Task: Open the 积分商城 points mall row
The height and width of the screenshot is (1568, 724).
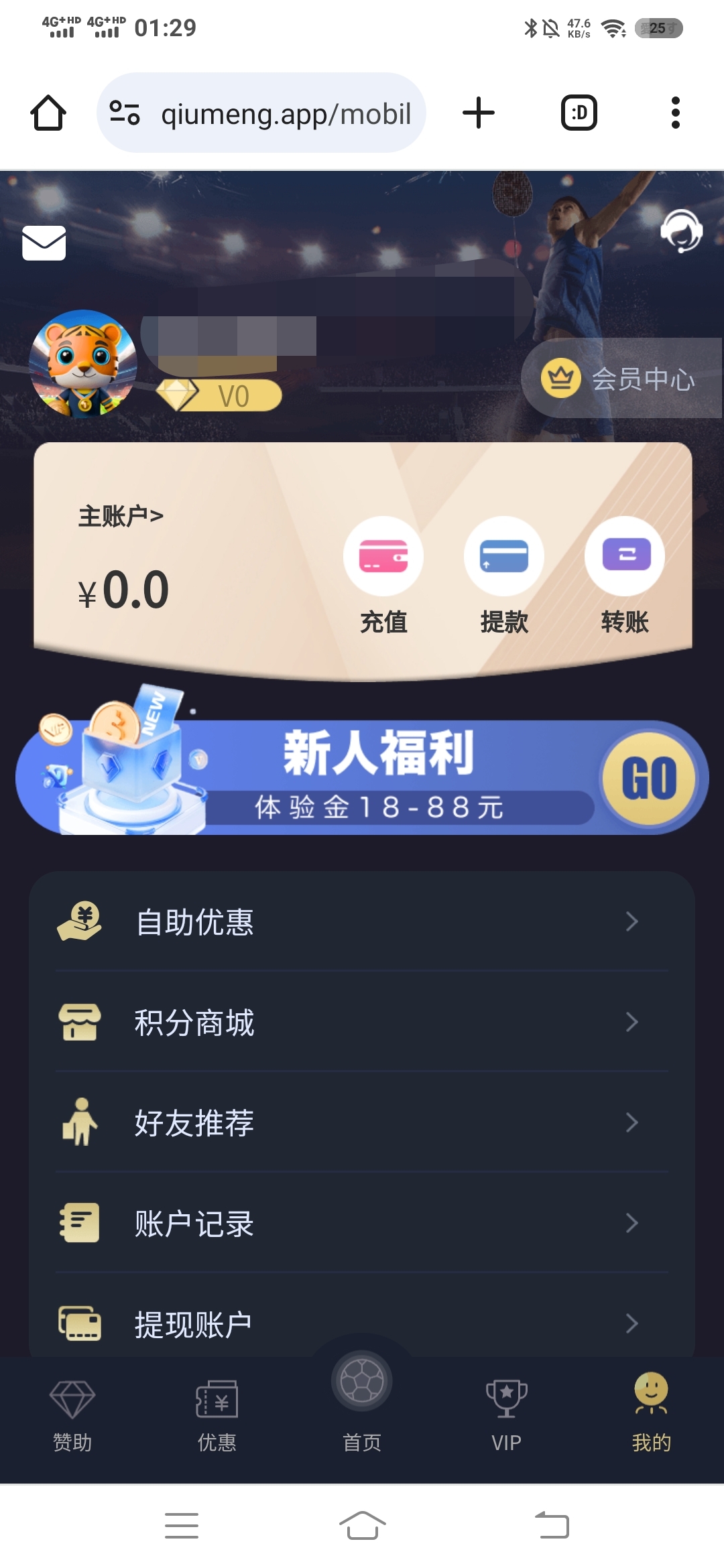Action: (362, 1023)
